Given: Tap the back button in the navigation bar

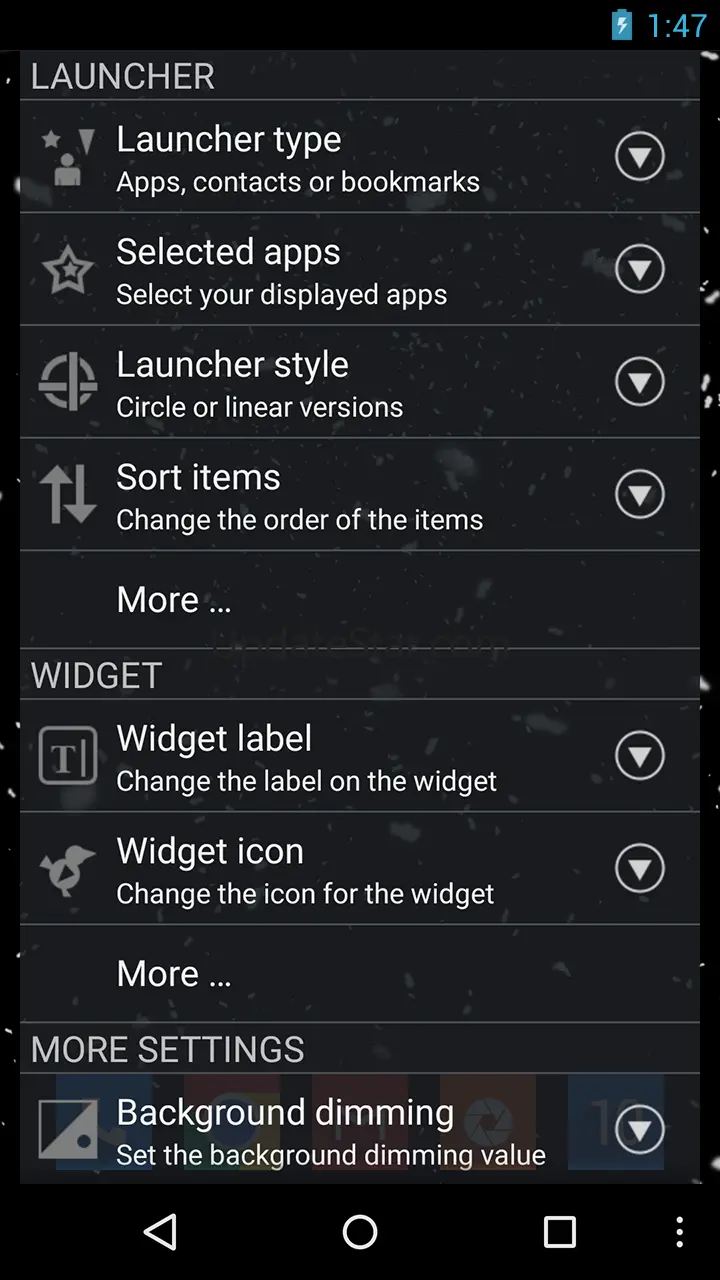Looking at the screenshot, I should click(x=161, y=1232).
